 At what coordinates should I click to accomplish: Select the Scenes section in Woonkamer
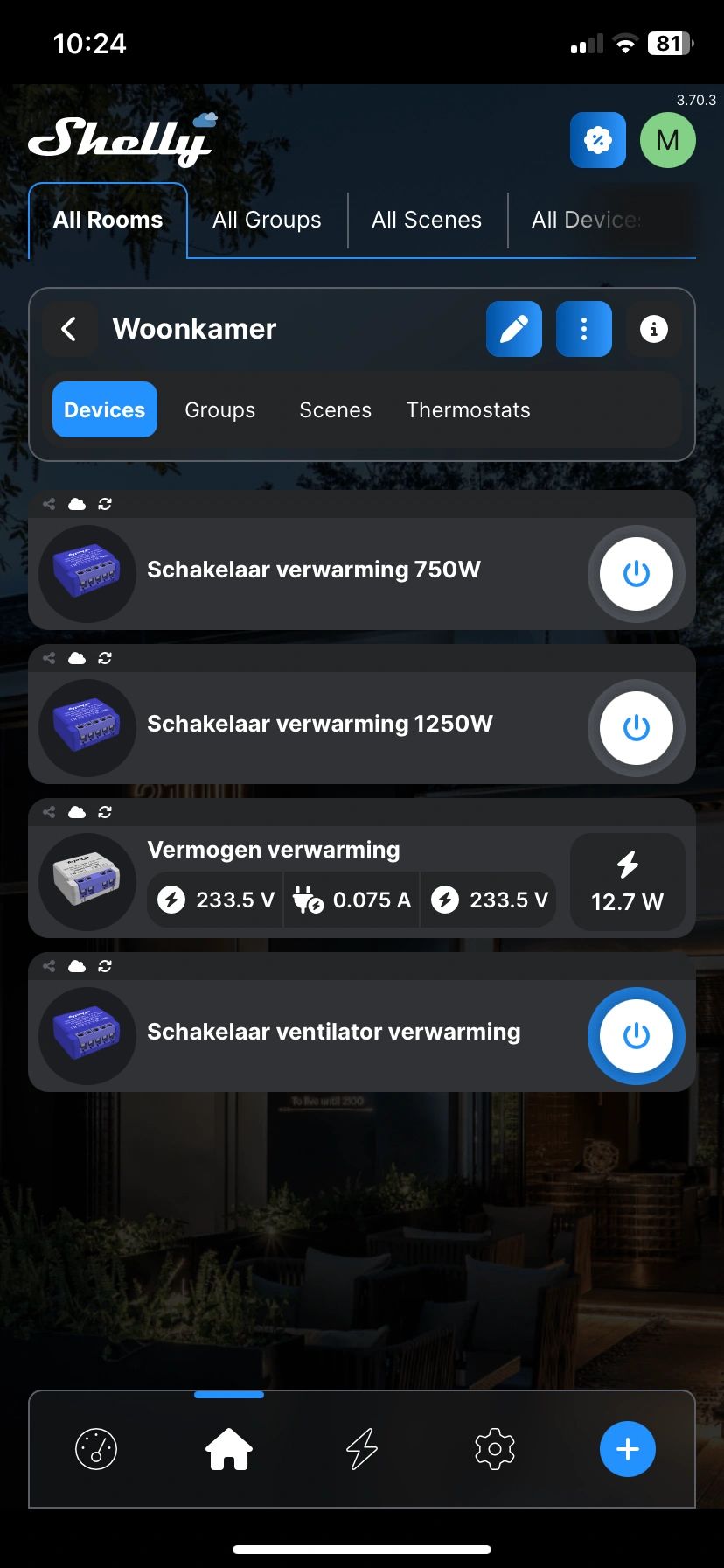tap(336, 409)
